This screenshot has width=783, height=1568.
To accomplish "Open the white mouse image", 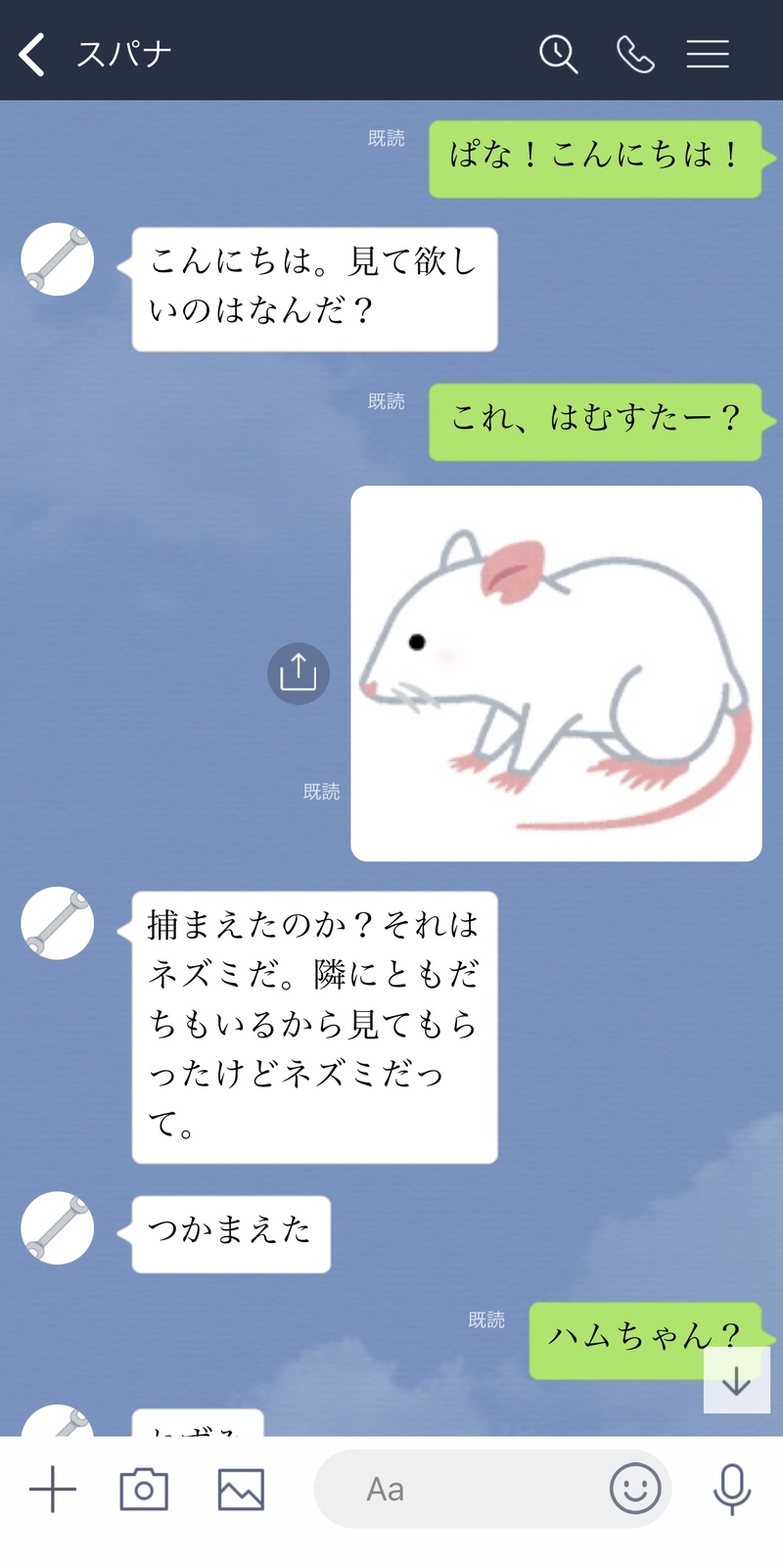I will click(x=556, y=673).
